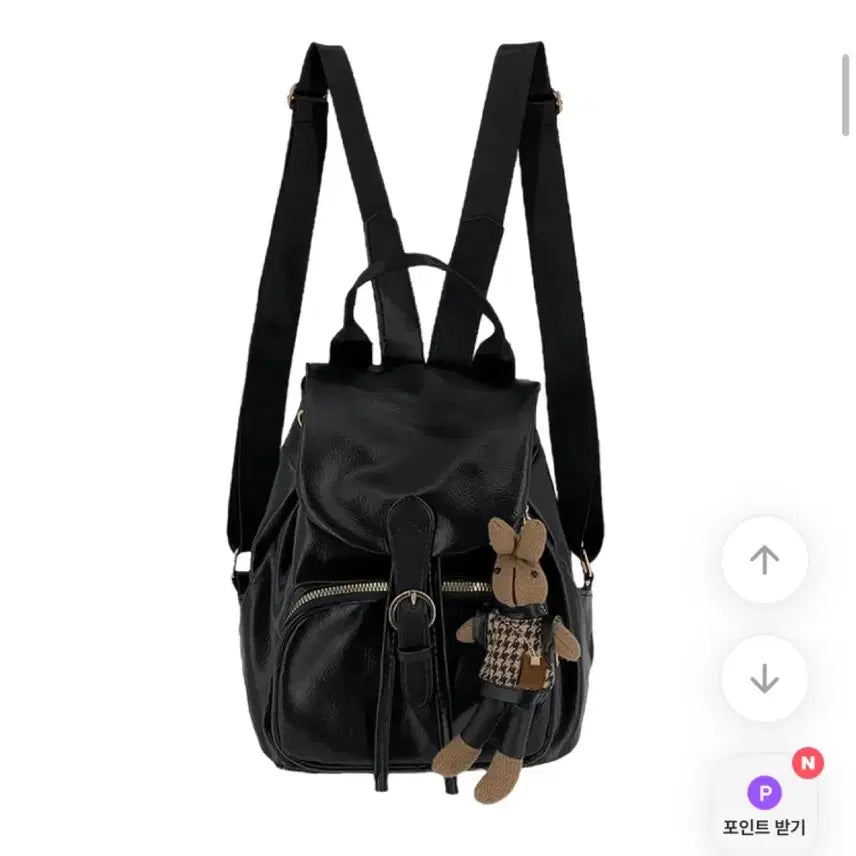Viewport: 856px width, 856px height.
Task: Open the 포인트 받기 points button
Action: click(764, 805)
